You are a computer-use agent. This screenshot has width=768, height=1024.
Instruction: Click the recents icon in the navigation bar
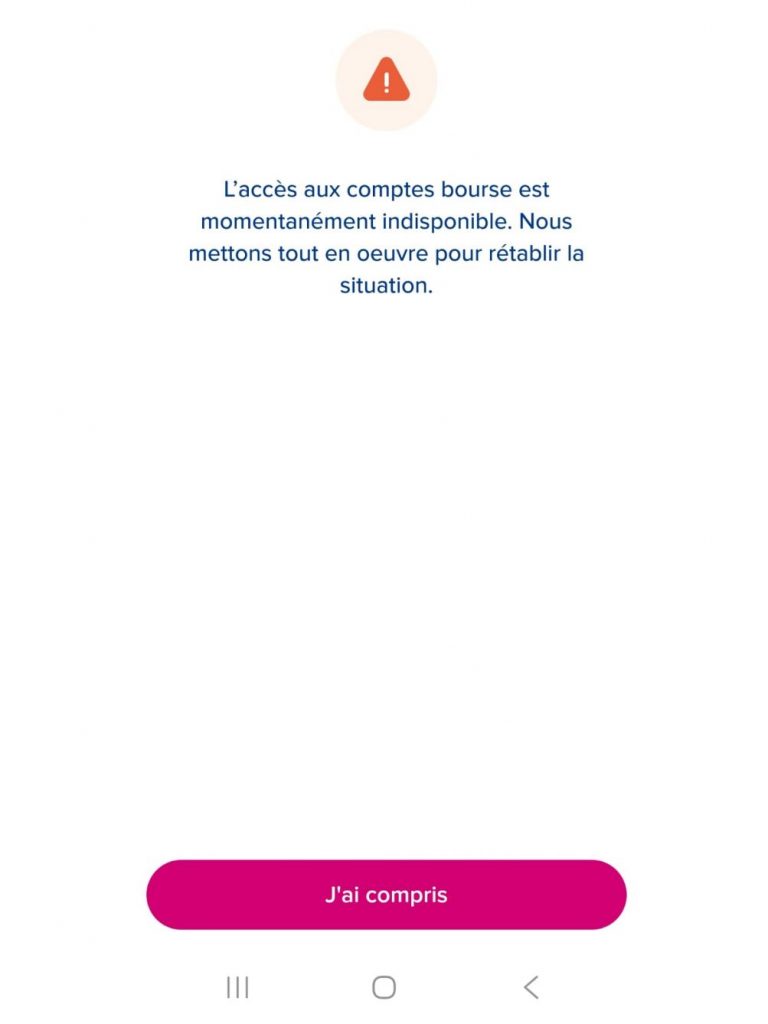point(236,987)
